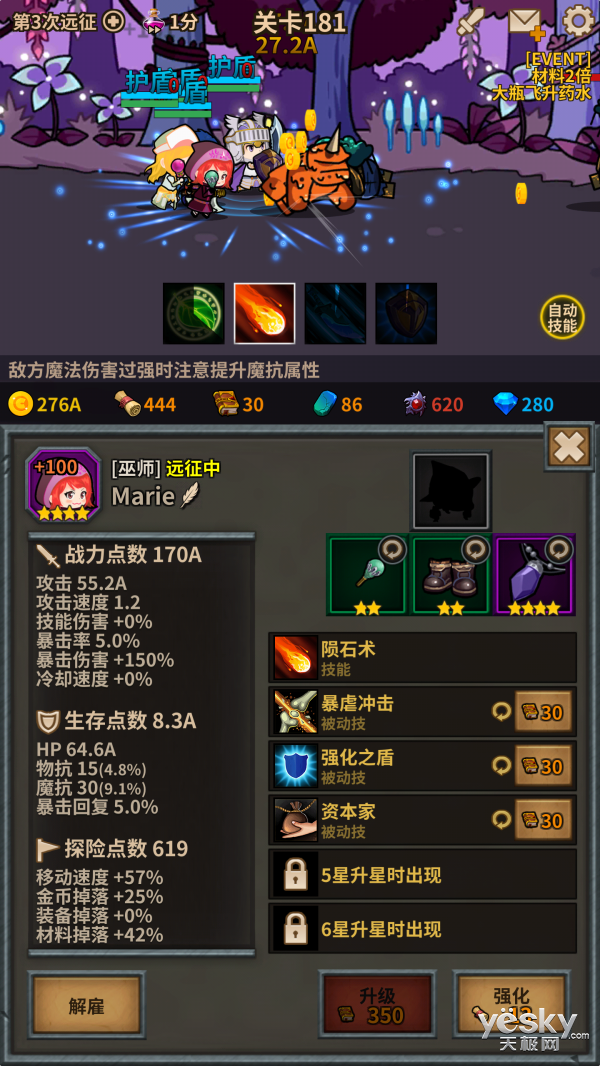
Task: Tap the 强化 enhance button
Action: [x=511, y=1004]
